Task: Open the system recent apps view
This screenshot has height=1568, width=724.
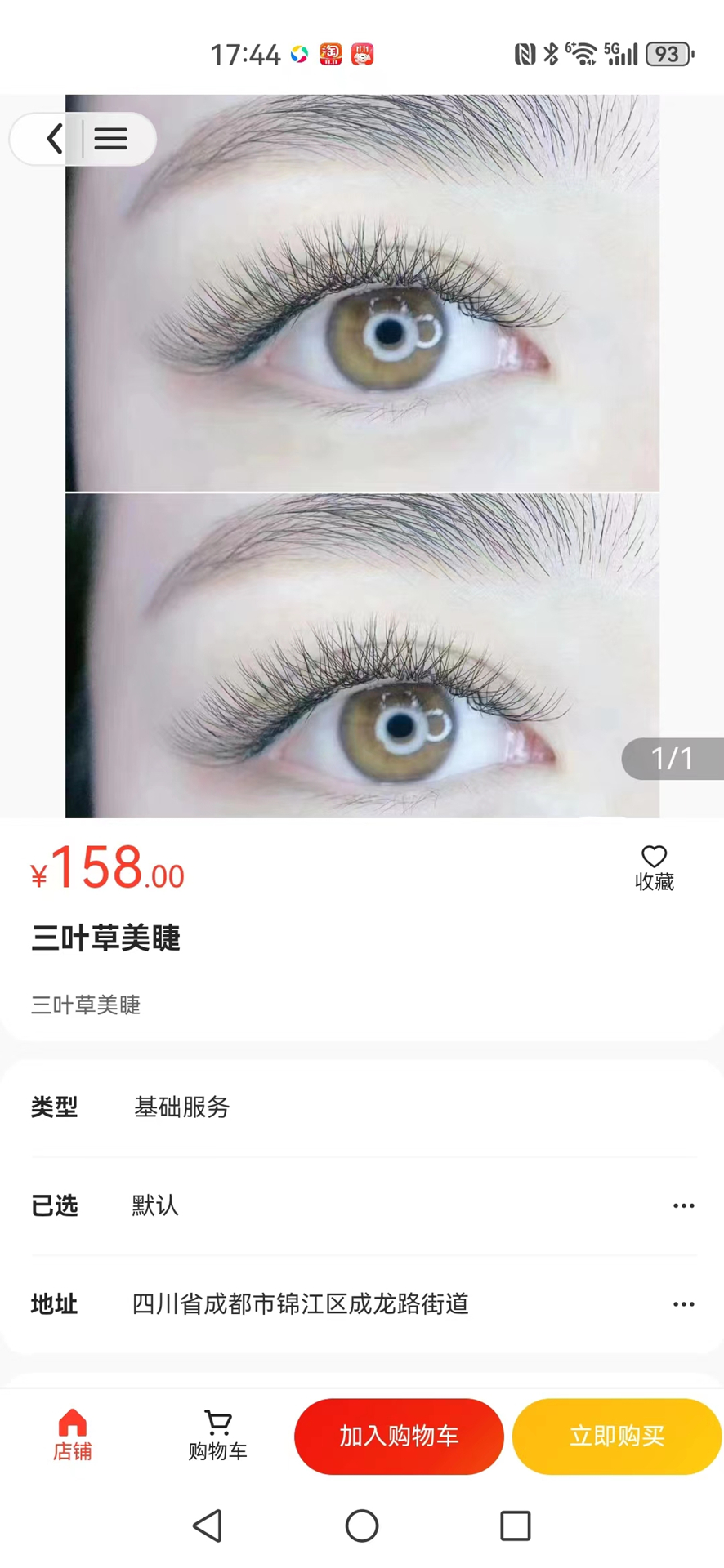Action: pos(515,1525)
